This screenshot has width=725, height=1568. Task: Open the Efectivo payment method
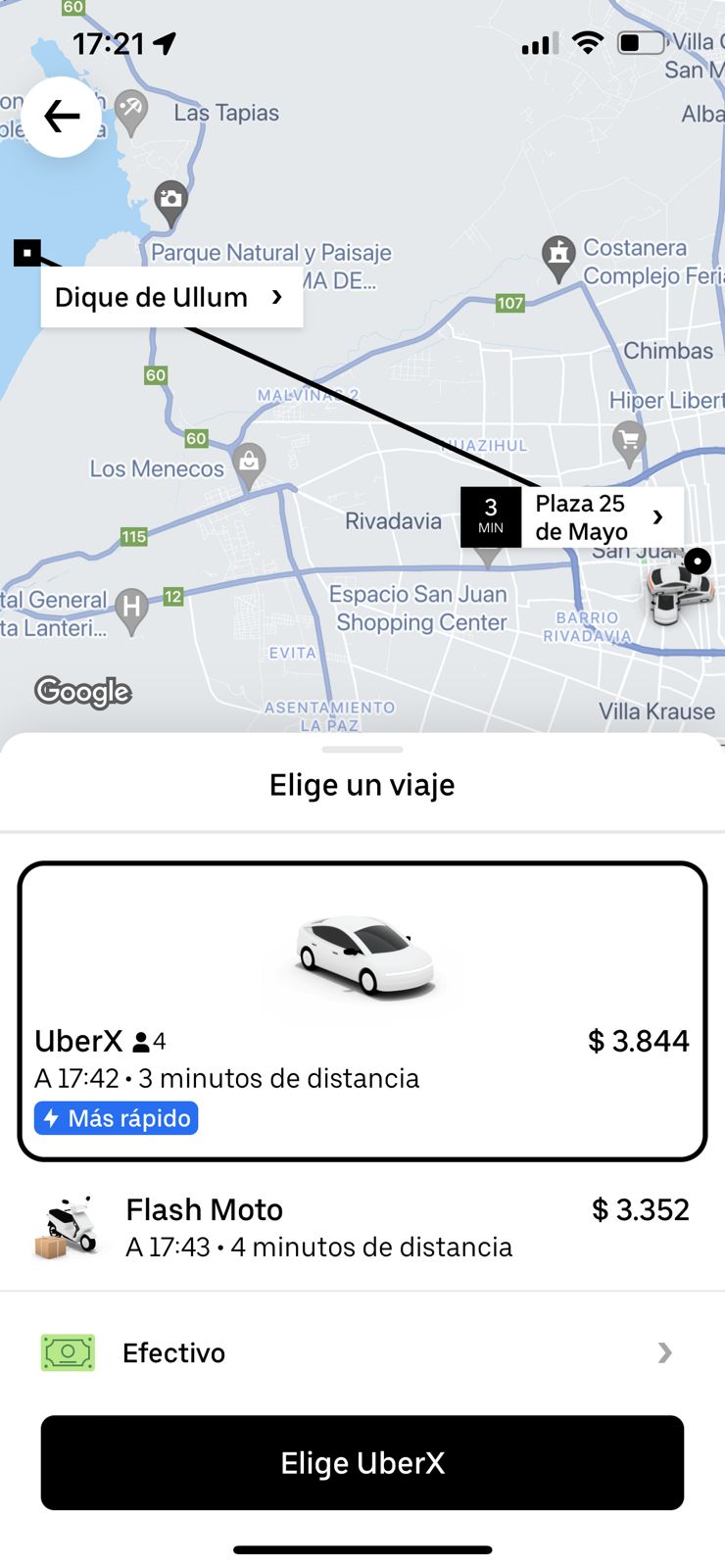pyautogui.click(x=362, y=1353)
